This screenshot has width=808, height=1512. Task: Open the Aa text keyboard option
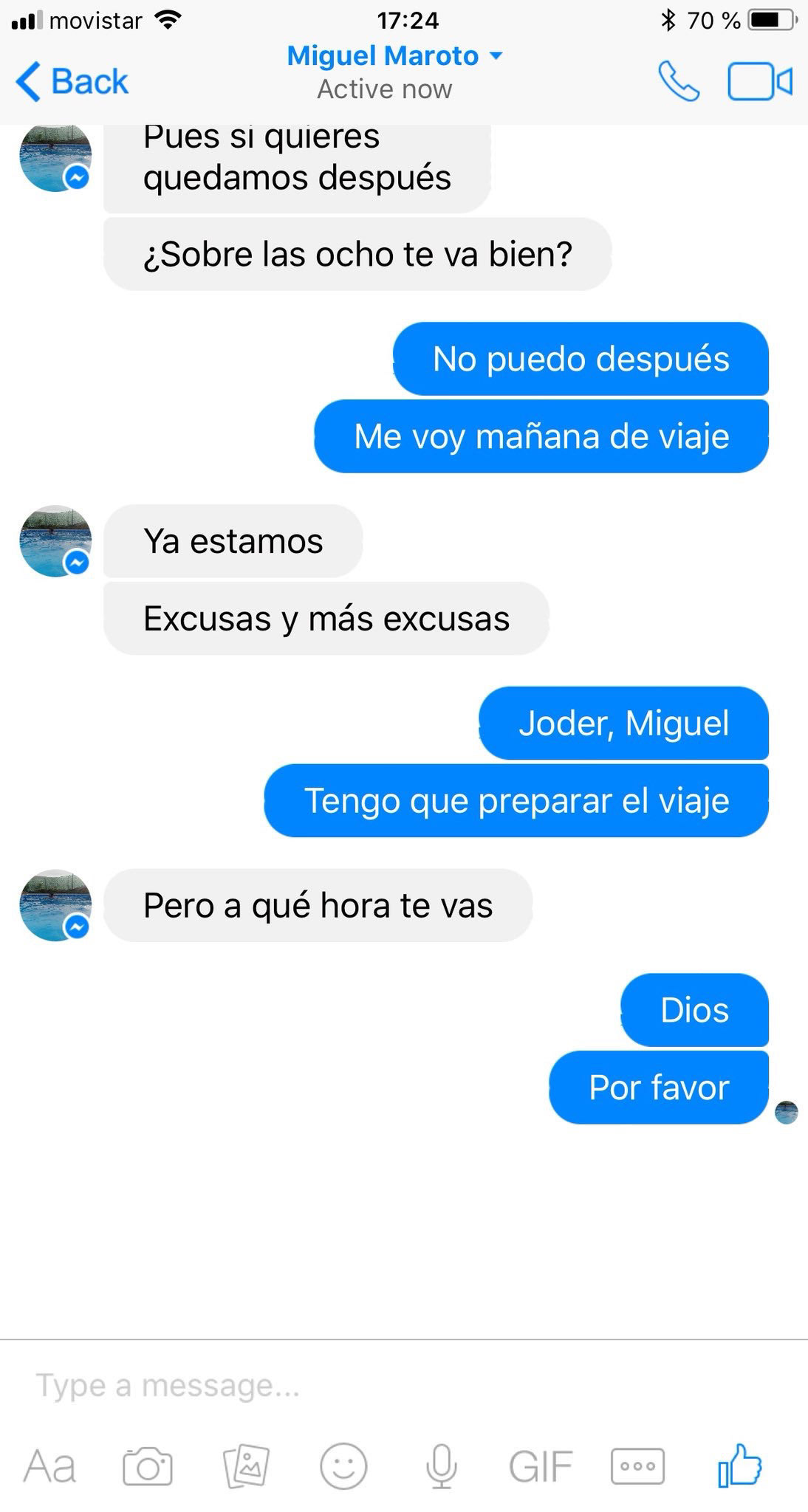click(x=49, y=1466)
